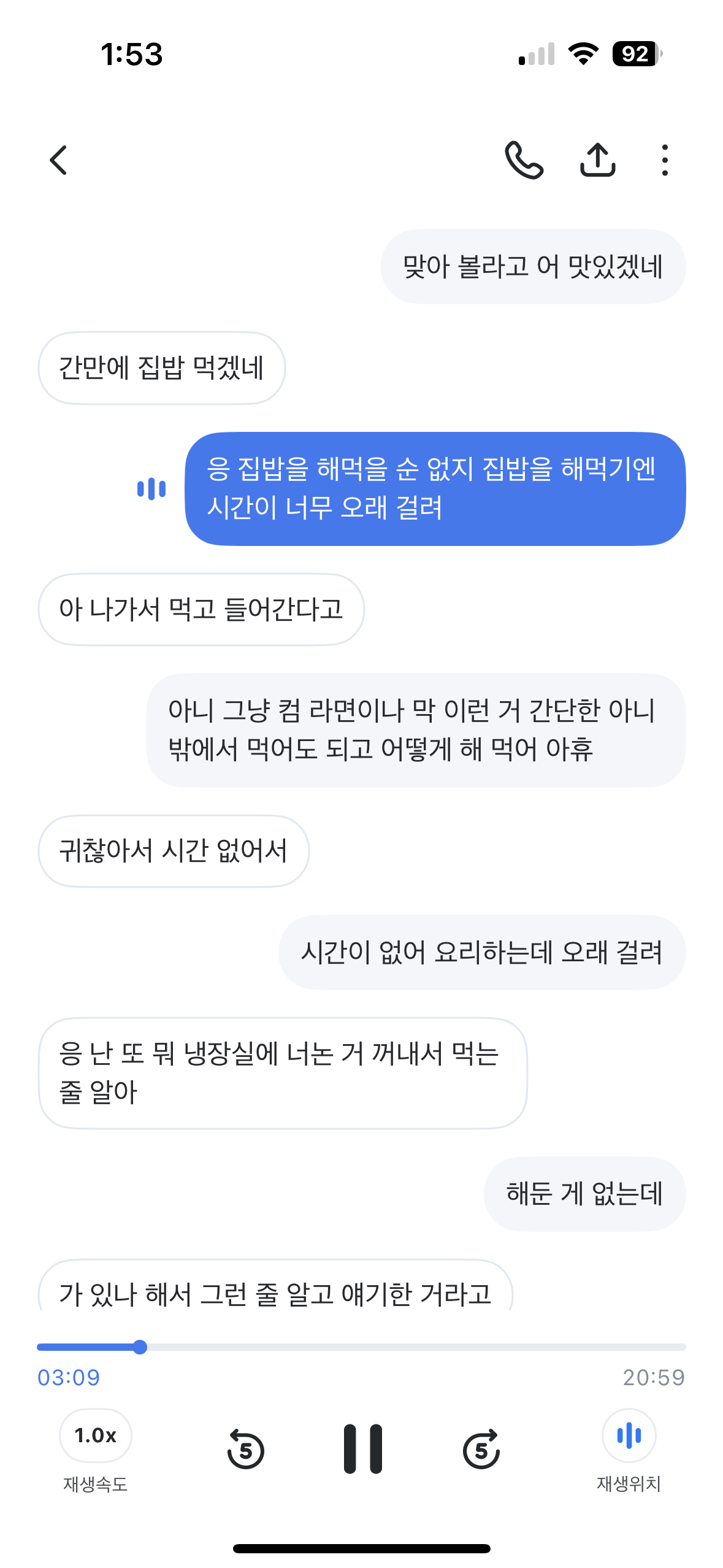723x1568 pixels.
Task: Open the three-dot overflow menu
Action: pos(665,161)
